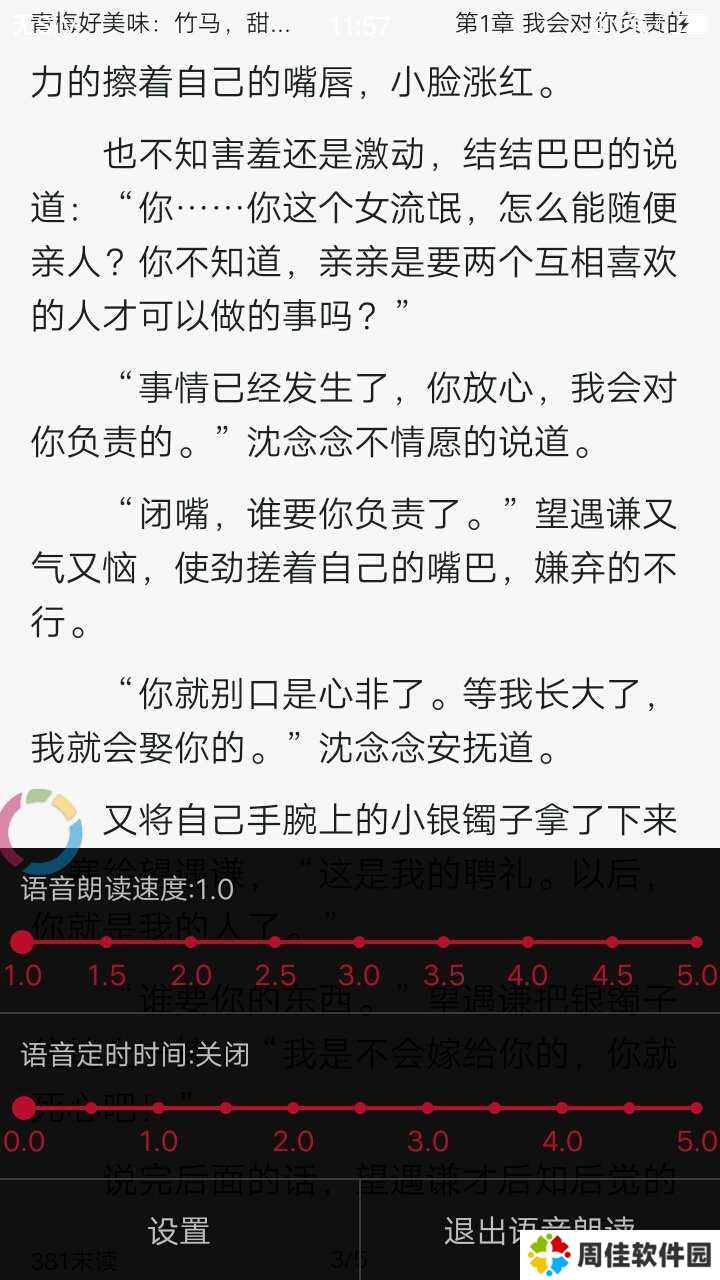Open 设置 voice settings
Viewport: 720px width, 1280px height.
point(179,1231)
